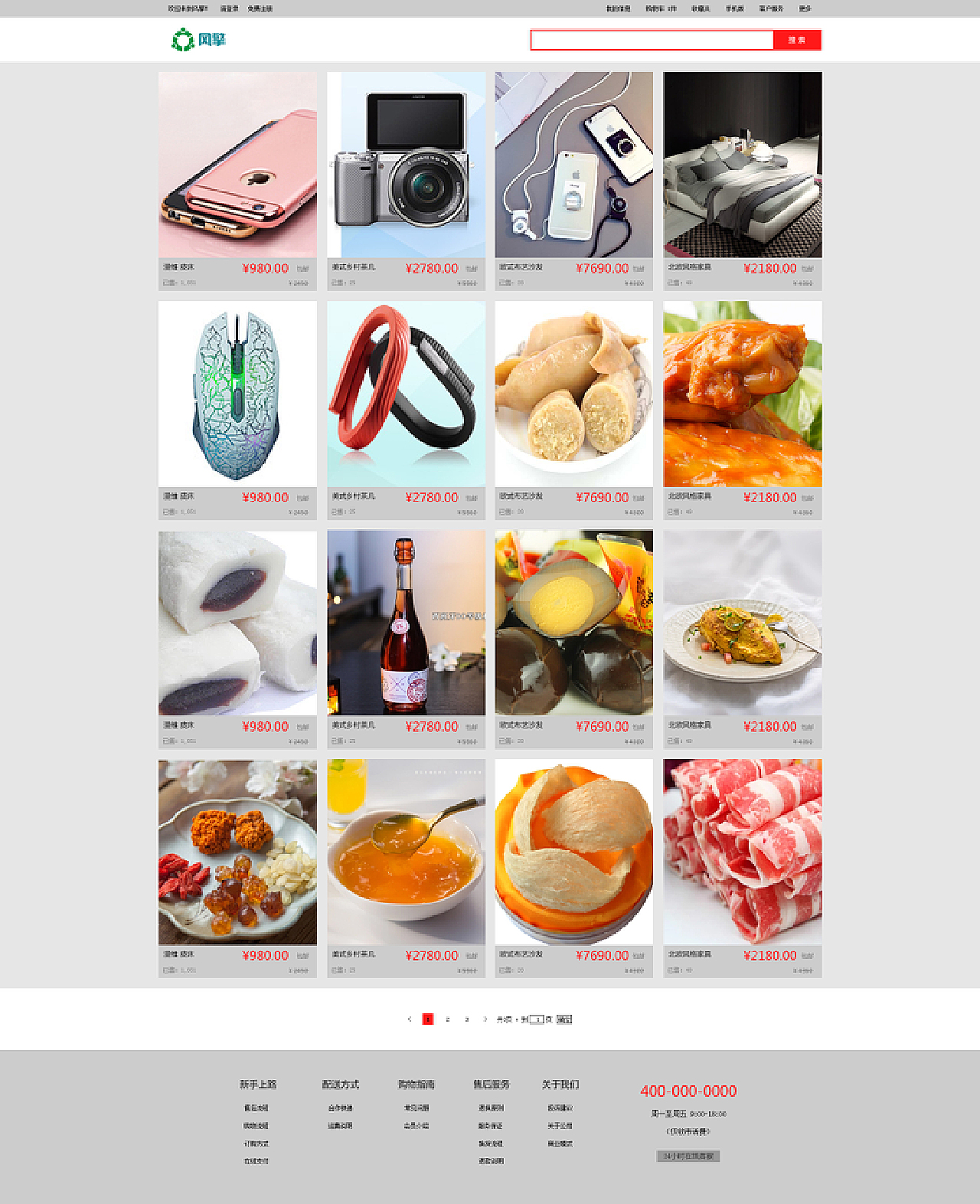Open the crackle-pattern gaming mouse product

click(x=237, y=394)
